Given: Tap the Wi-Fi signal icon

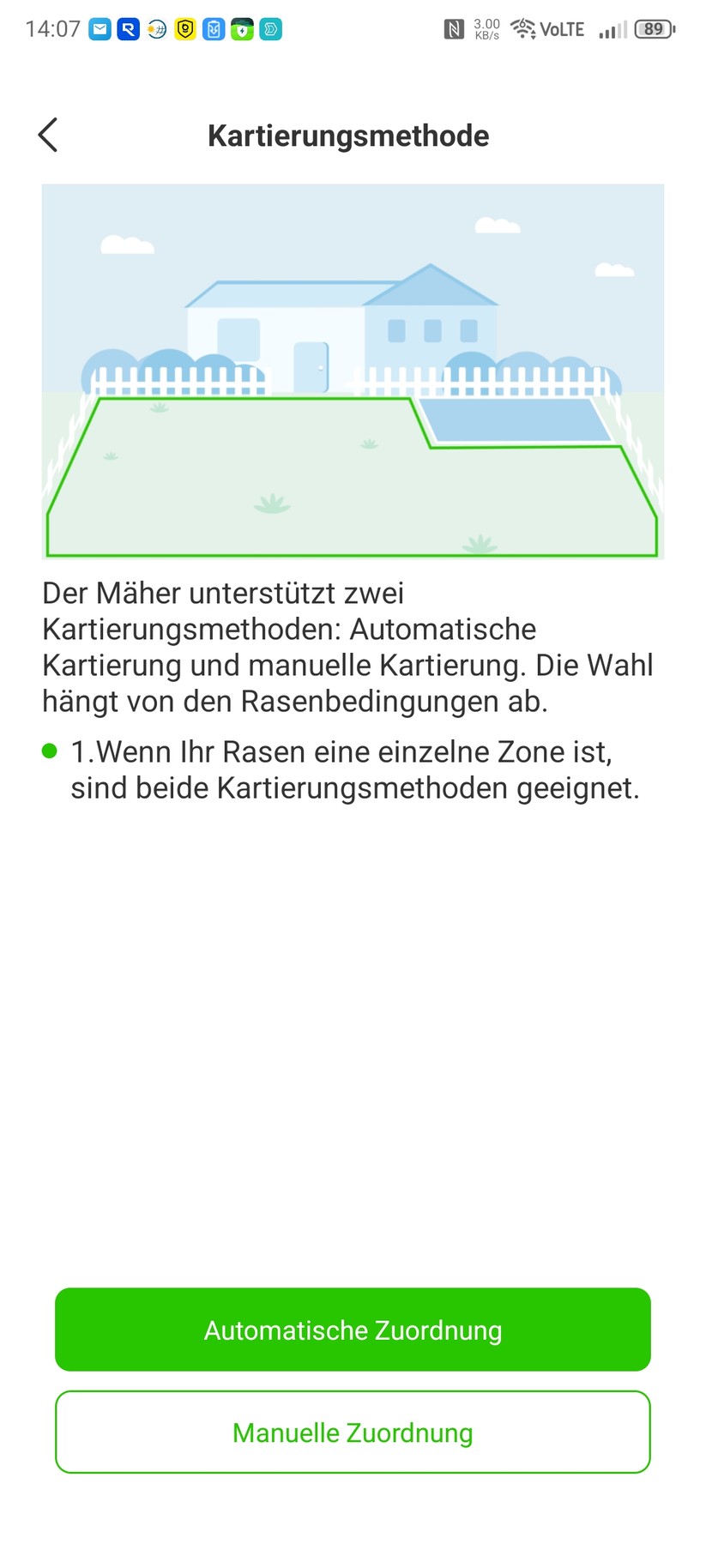Looking at the screenshot, I should pos(522,28).
